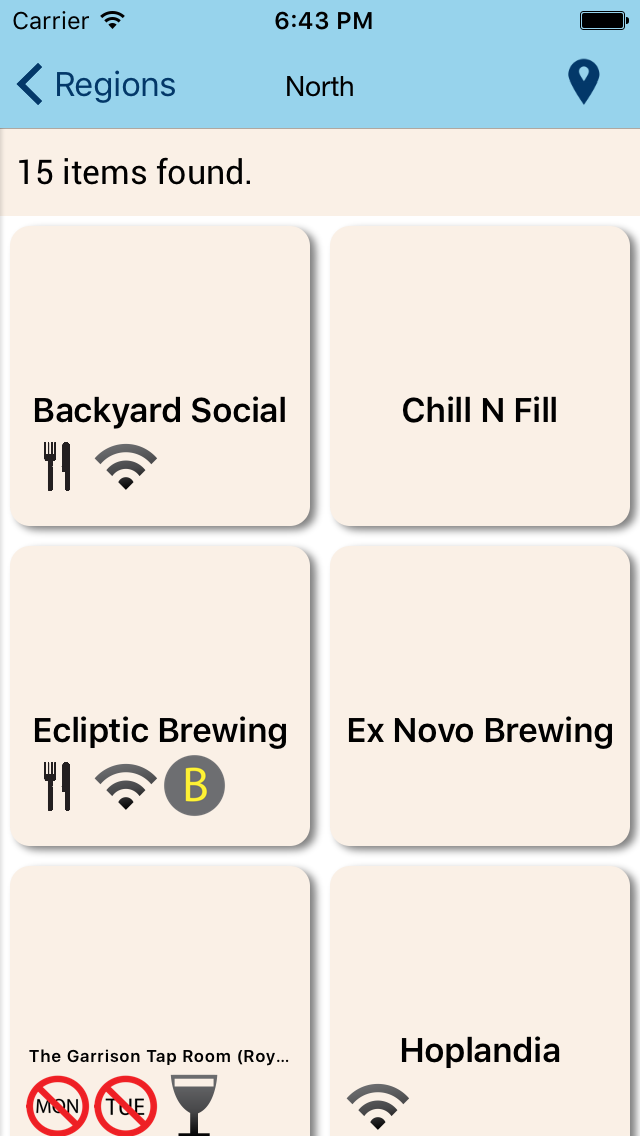Go back to Regions
640x1136 pixels.
pyautogui.click(x=96, y=85)
